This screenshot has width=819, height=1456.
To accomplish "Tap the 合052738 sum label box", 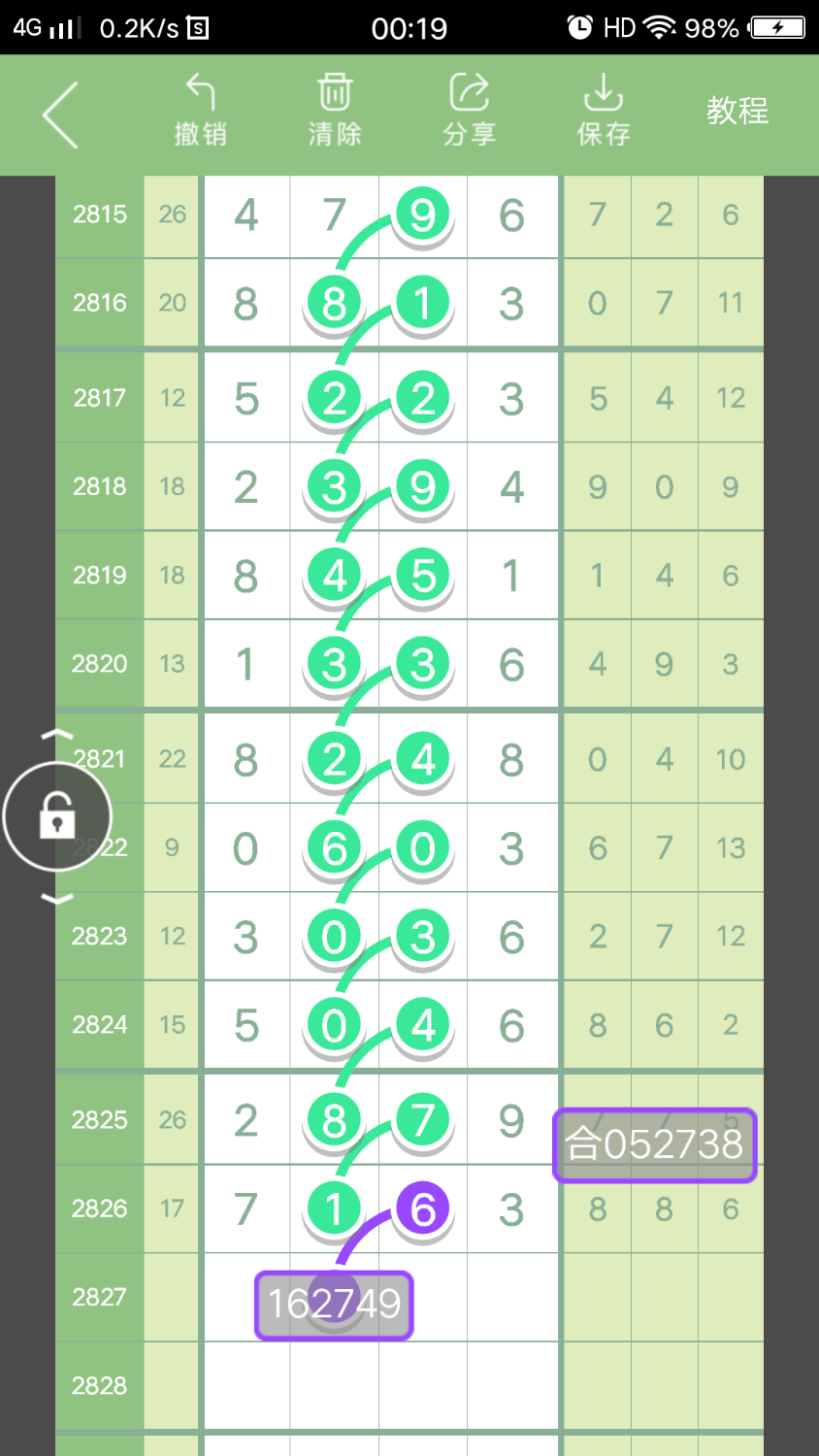I will tap(654, 1144).
